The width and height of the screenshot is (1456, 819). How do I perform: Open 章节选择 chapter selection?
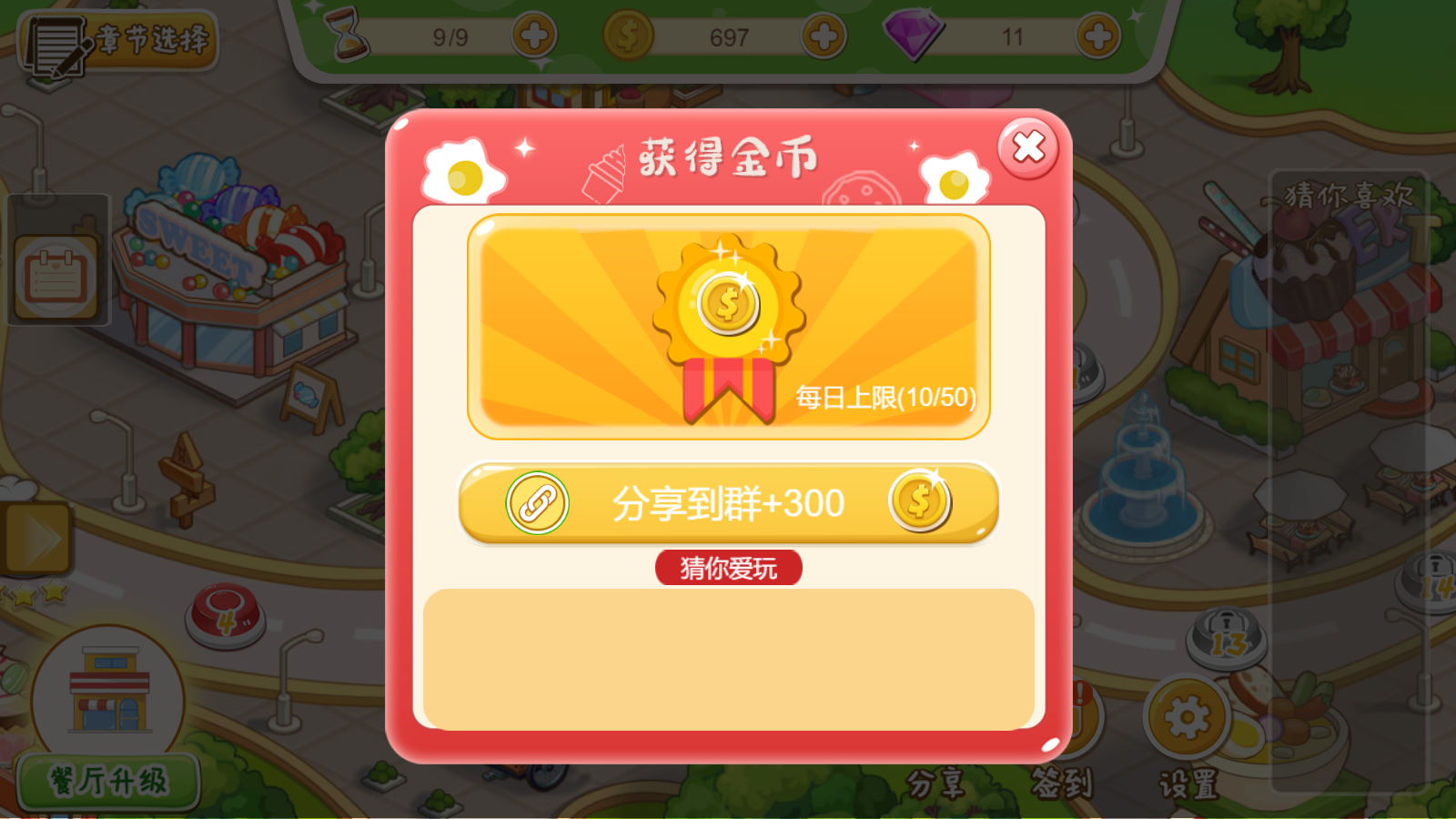[118, 42]
